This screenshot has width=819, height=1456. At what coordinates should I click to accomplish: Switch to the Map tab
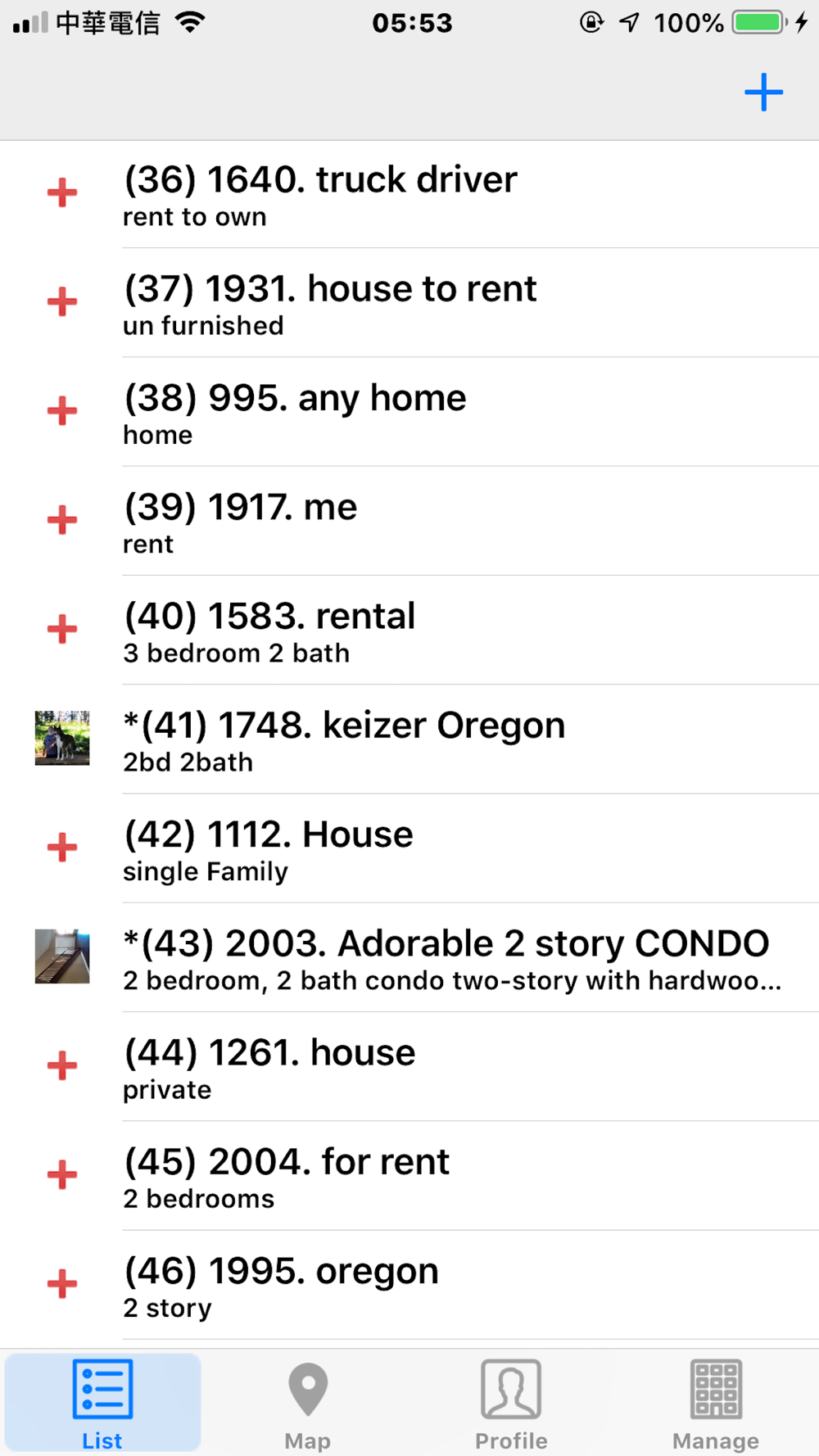click(x=308, y=1404)
